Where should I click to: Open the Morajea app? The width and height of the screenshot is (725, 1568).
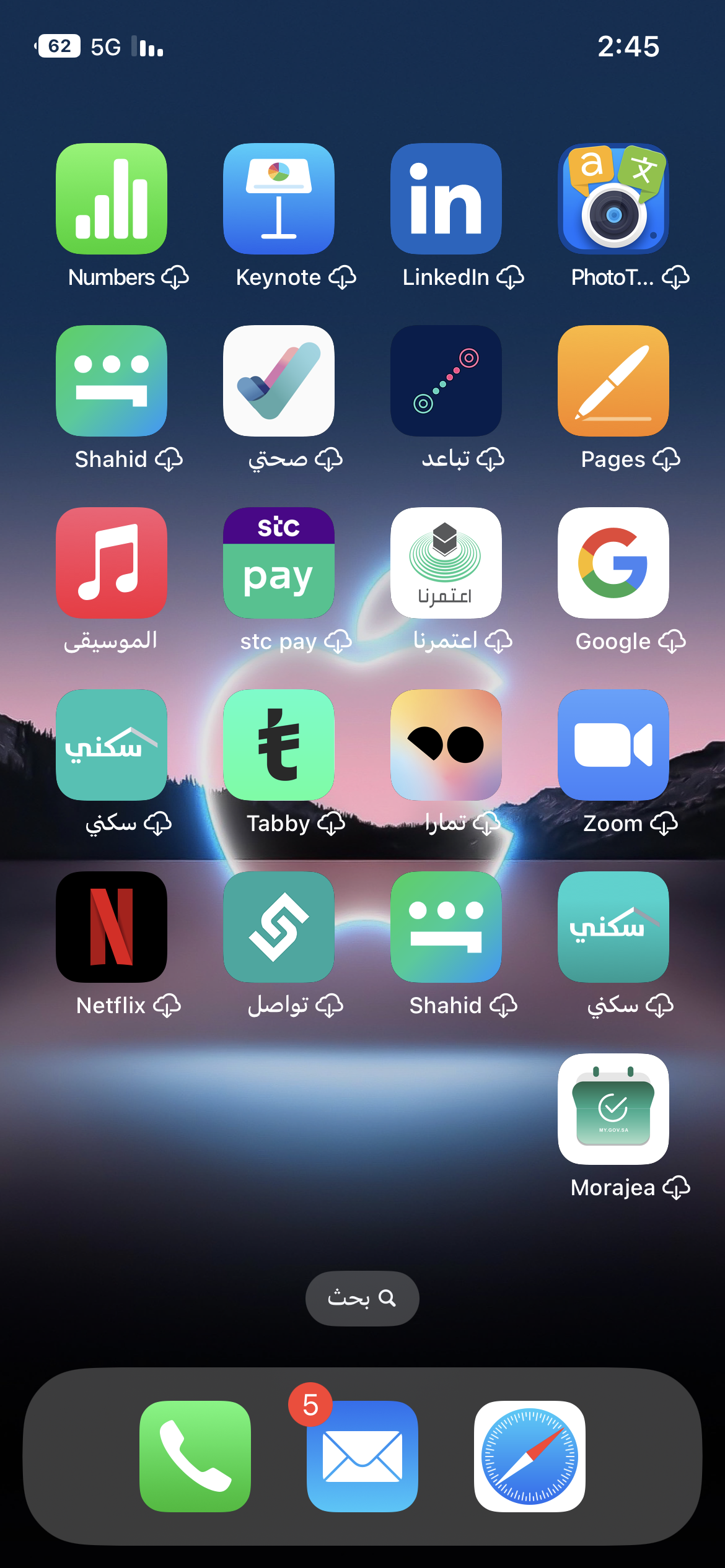[x=613, y=1109]
